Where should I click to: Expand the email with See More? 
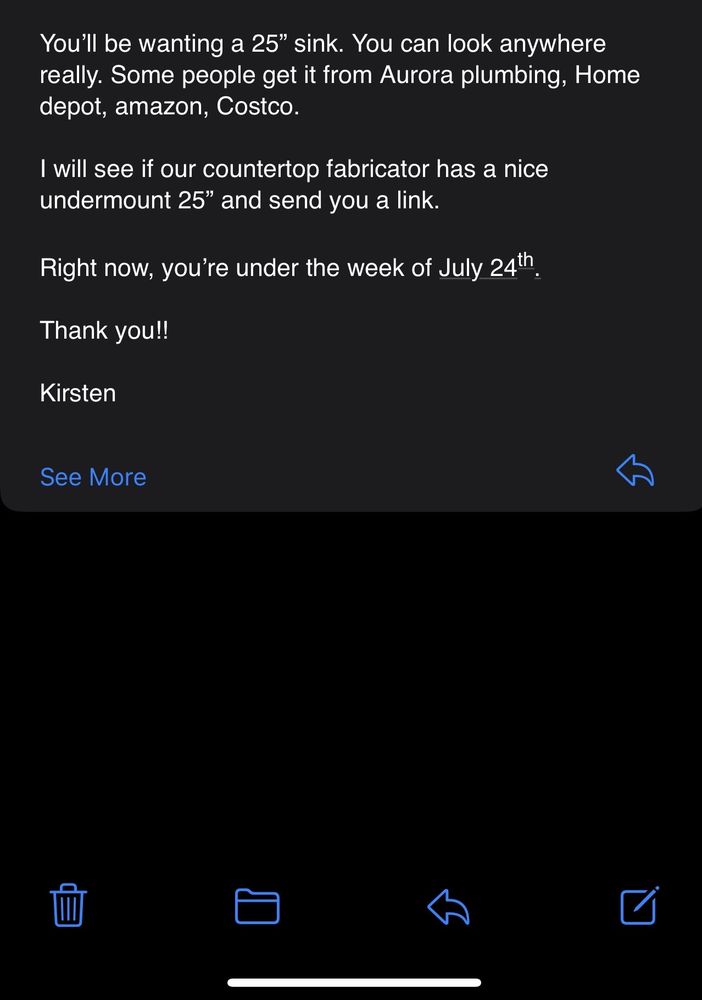tap(93, 477)
